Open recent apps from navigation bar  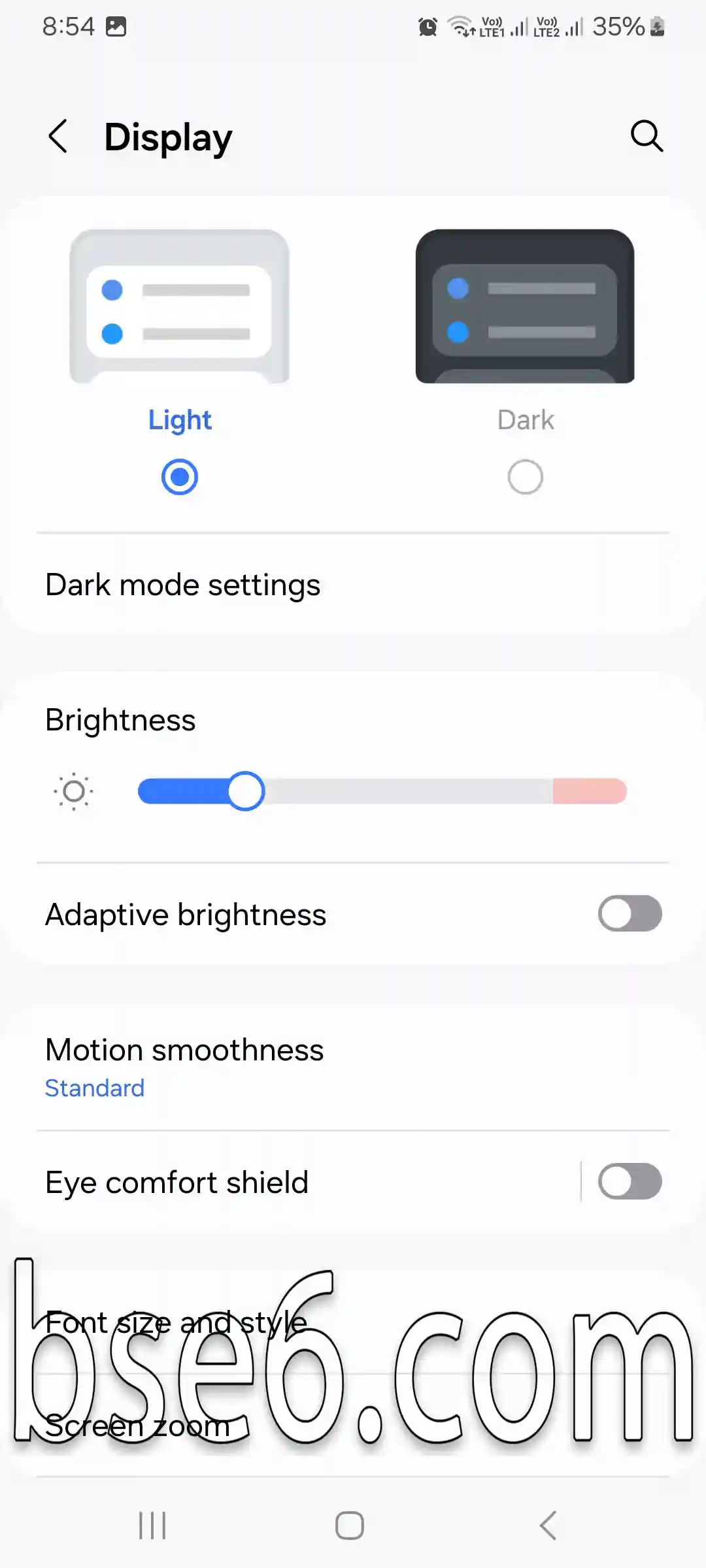(152, 1526)
